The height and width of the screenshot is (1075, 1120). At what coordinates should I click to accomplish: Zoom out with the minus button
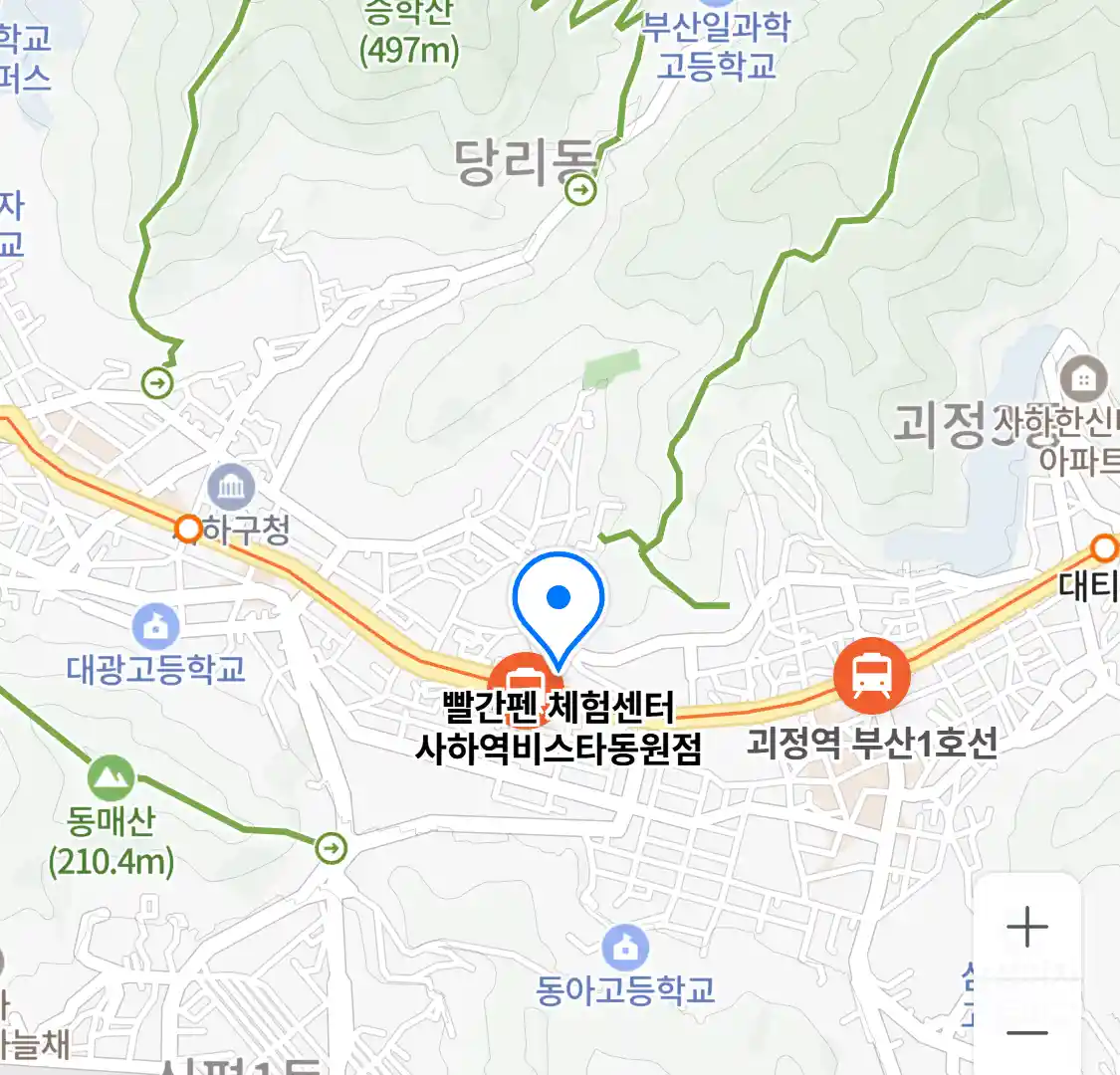coord(1026,1031)
